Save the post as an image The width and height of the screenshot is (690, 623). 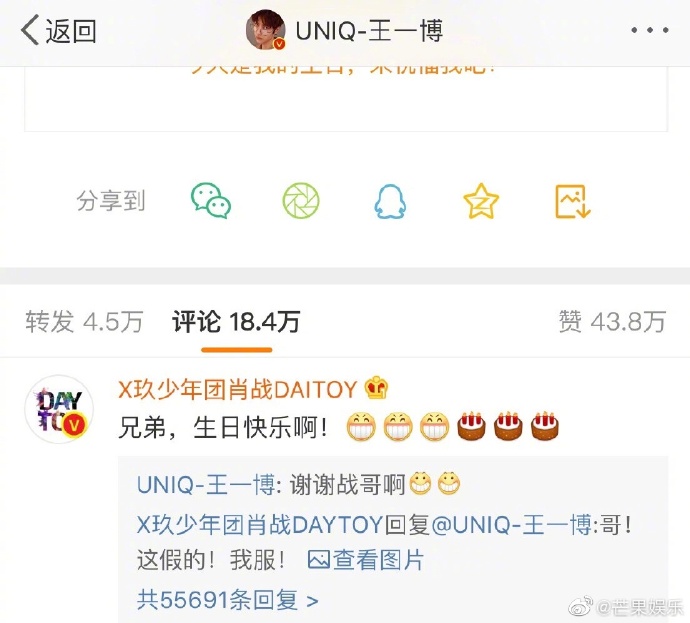click(573, 201)
